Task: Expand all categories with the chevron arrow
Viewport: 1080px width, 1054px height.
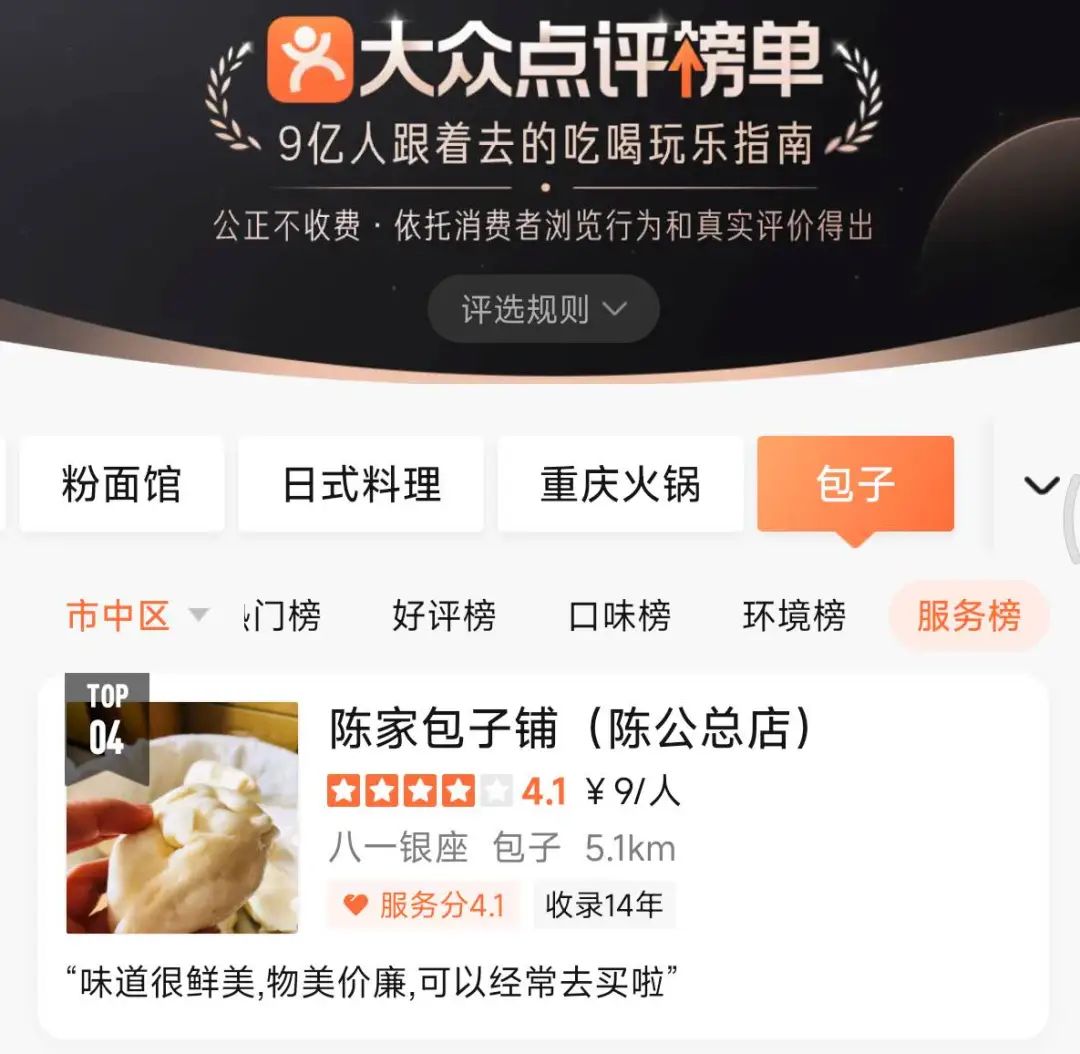Action: (1041, 486)
